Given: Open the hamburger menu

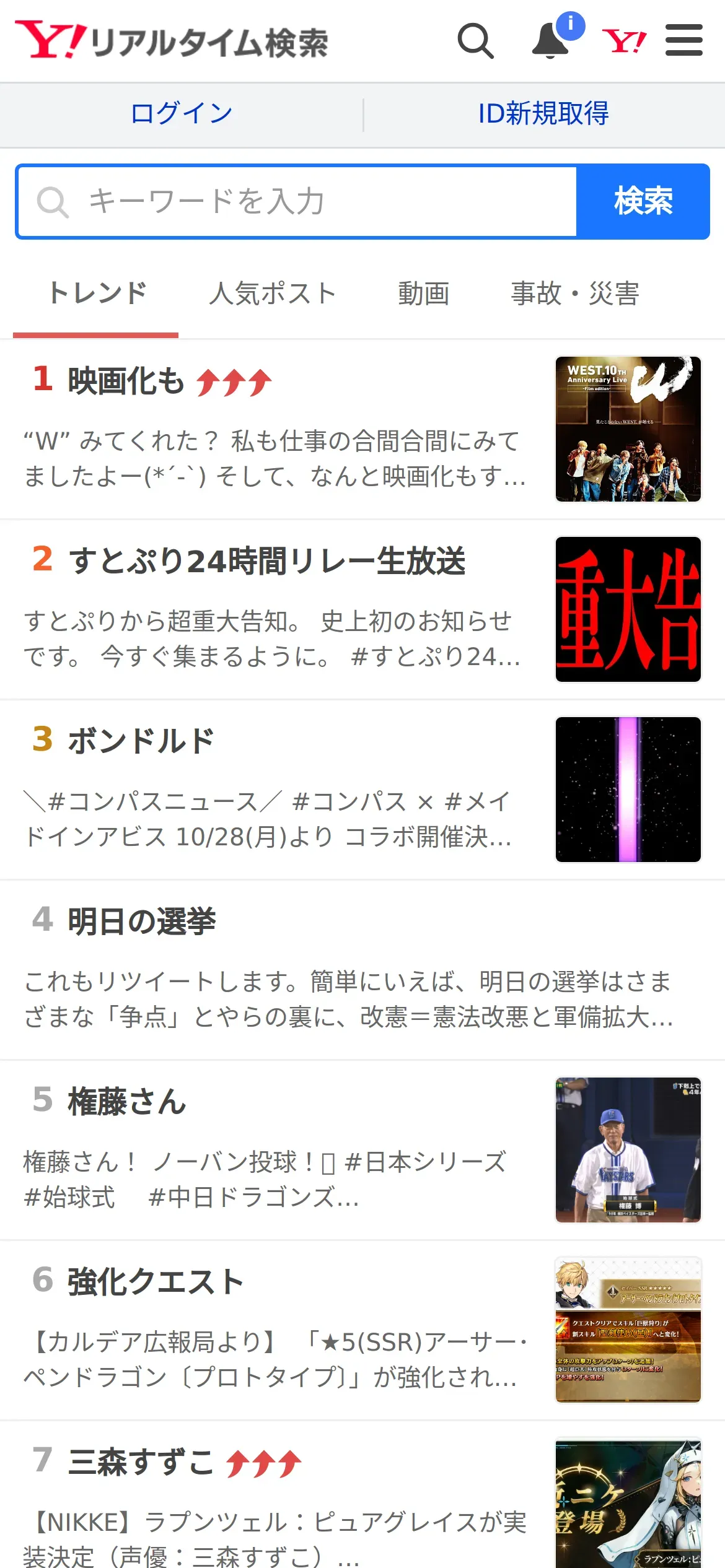Looking at the screenshot, I should point(684,41).
